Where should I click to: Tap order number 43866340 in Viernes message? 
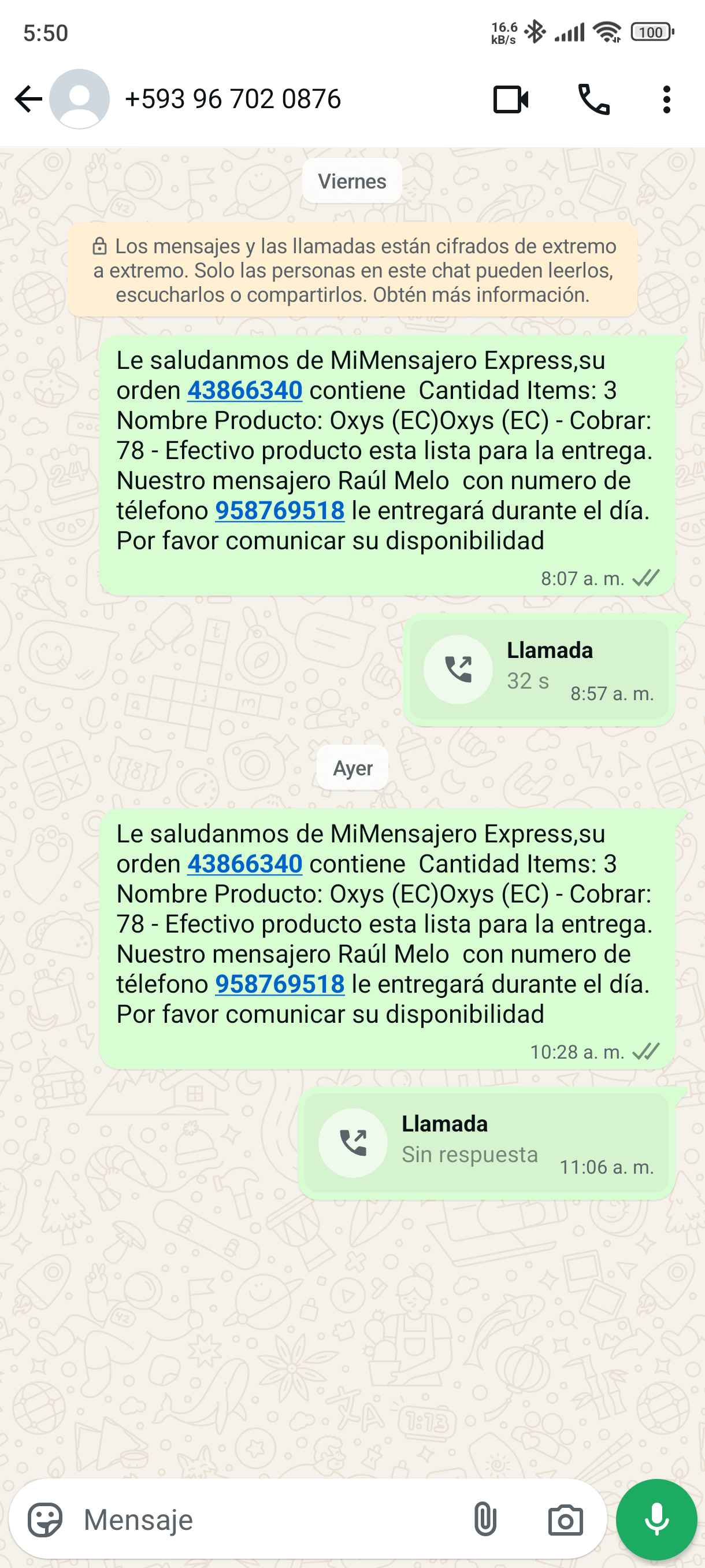[244, 391]
